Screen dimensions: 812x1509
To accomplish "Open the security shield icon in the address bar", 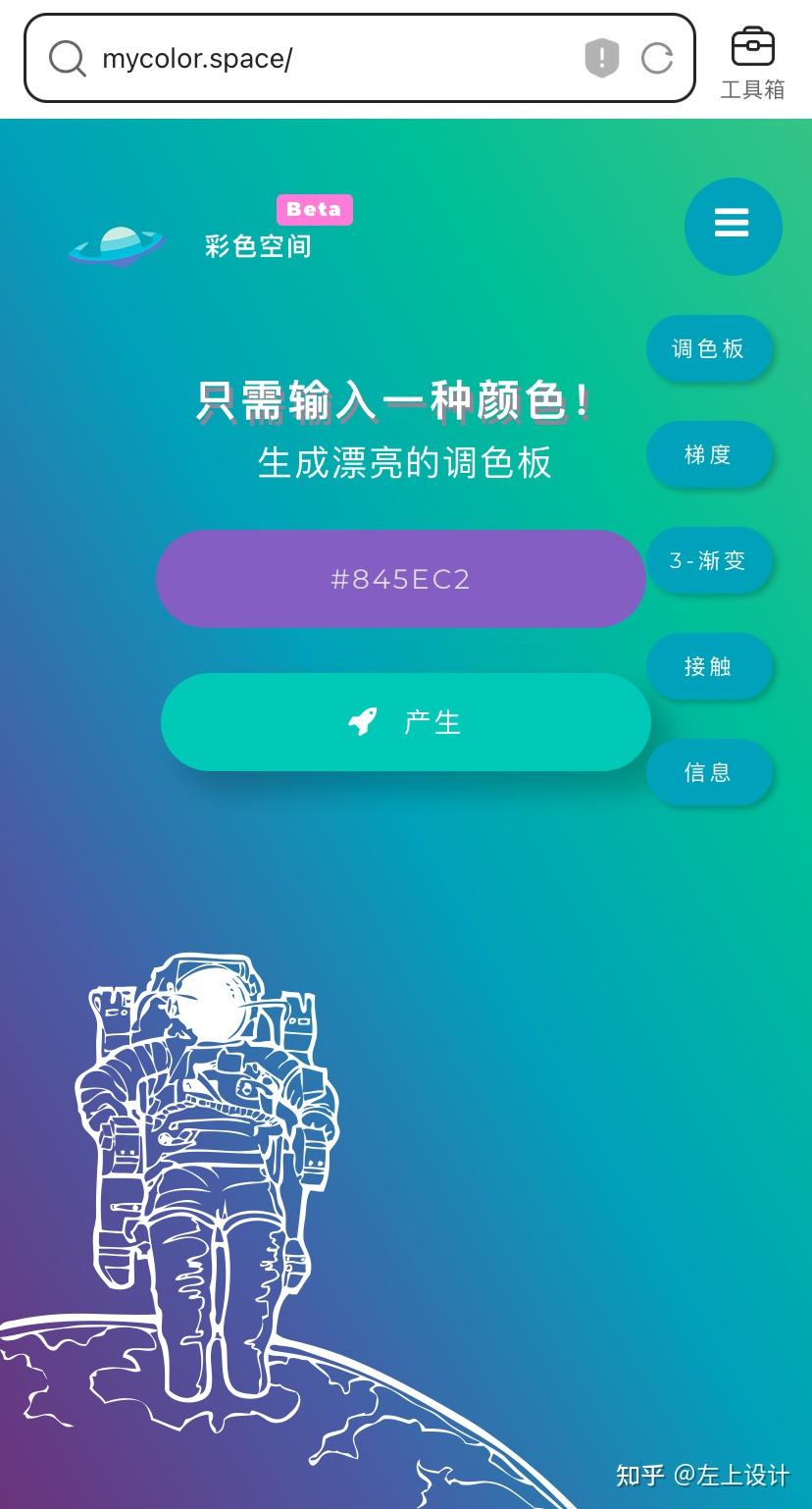I will click(602, 59).
